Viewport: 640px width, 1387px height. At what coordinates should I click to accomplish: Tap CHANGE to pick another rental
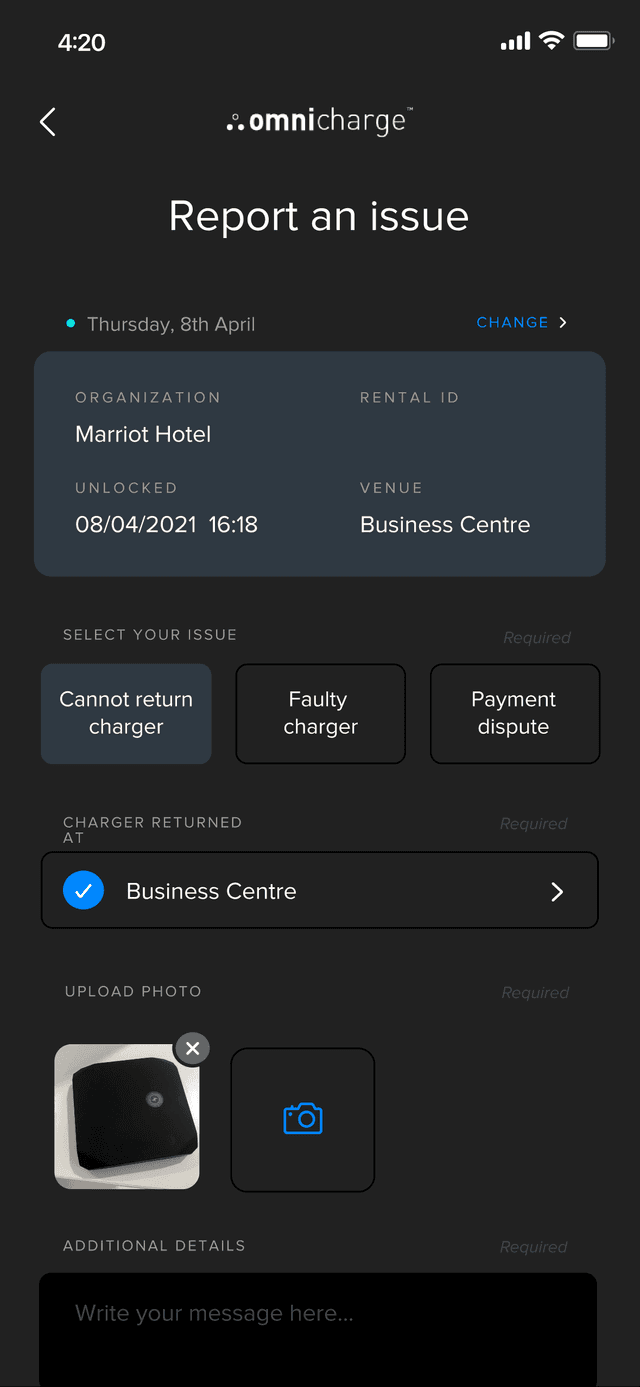[521, 323]
